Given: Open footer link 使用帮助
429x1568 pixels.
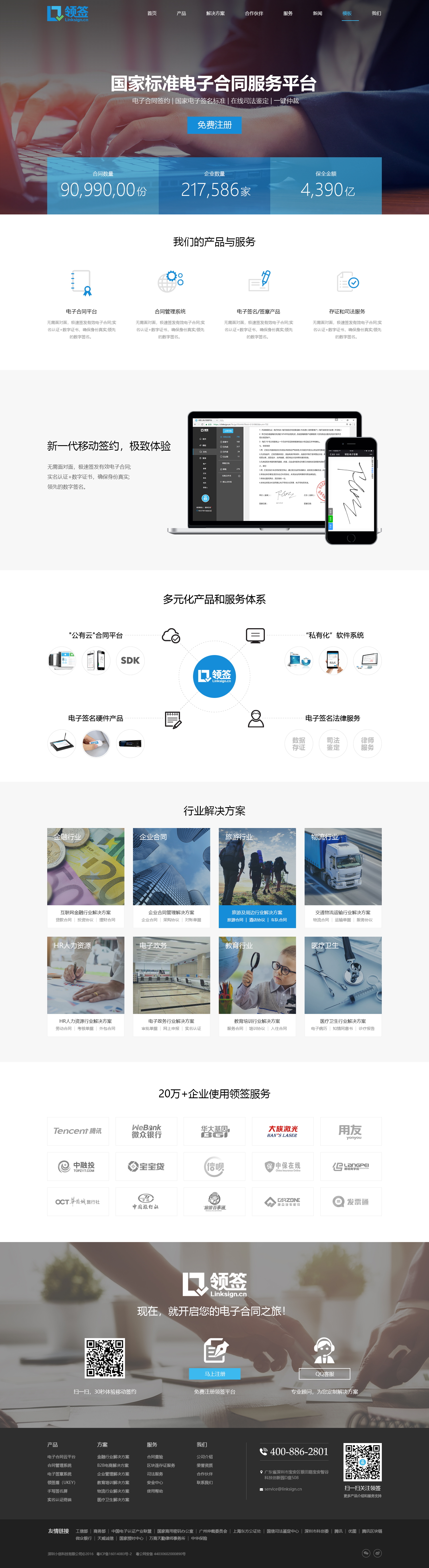Looking at the screenshot, I should [x=154, y=1491].
